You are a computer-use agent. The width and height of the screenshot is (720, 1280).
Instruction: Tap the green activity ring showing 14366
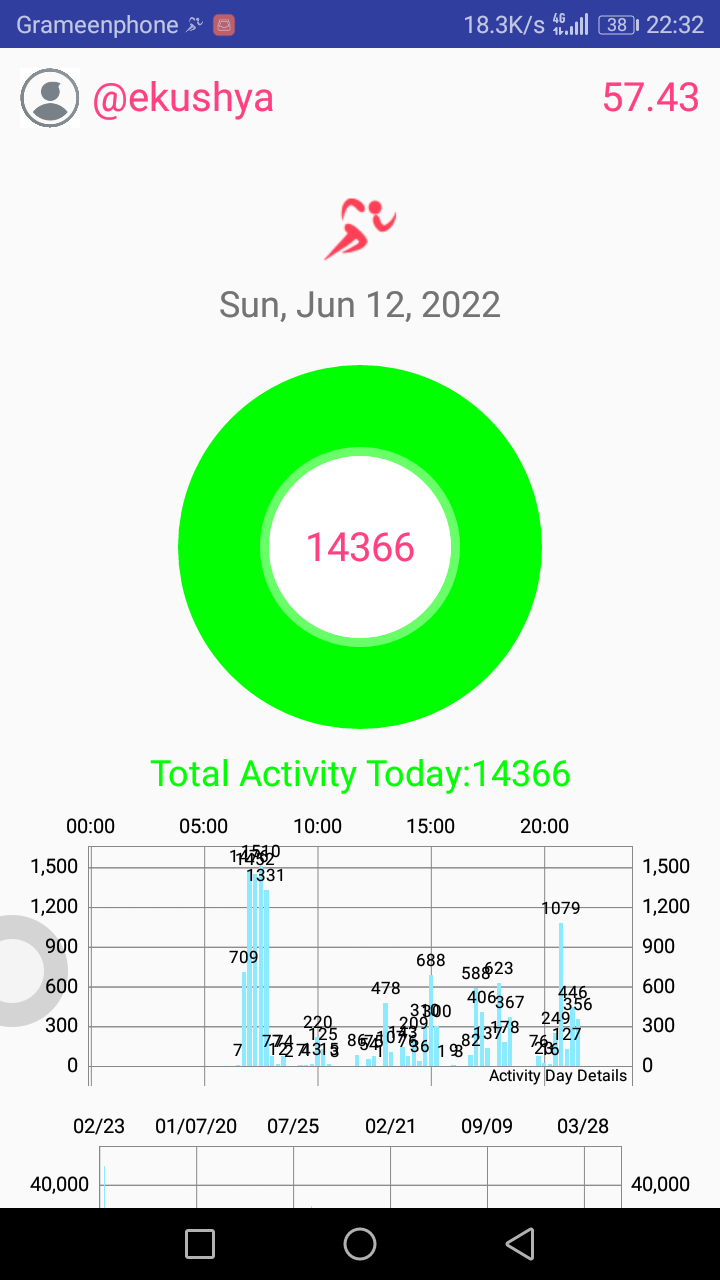[360, 547]
